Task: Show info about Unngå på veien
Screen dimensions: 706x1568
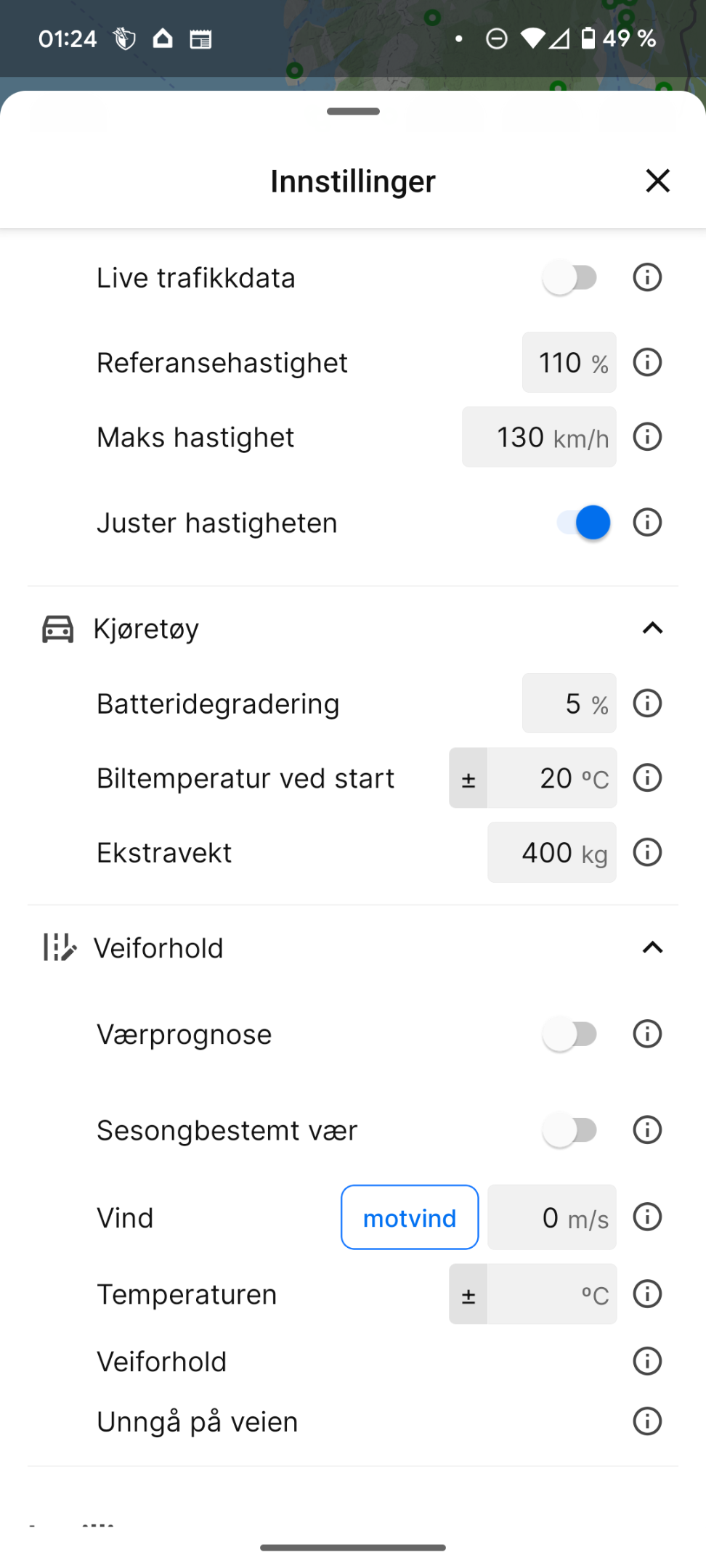Action: pyautogui.click(x=647, y=1421)
